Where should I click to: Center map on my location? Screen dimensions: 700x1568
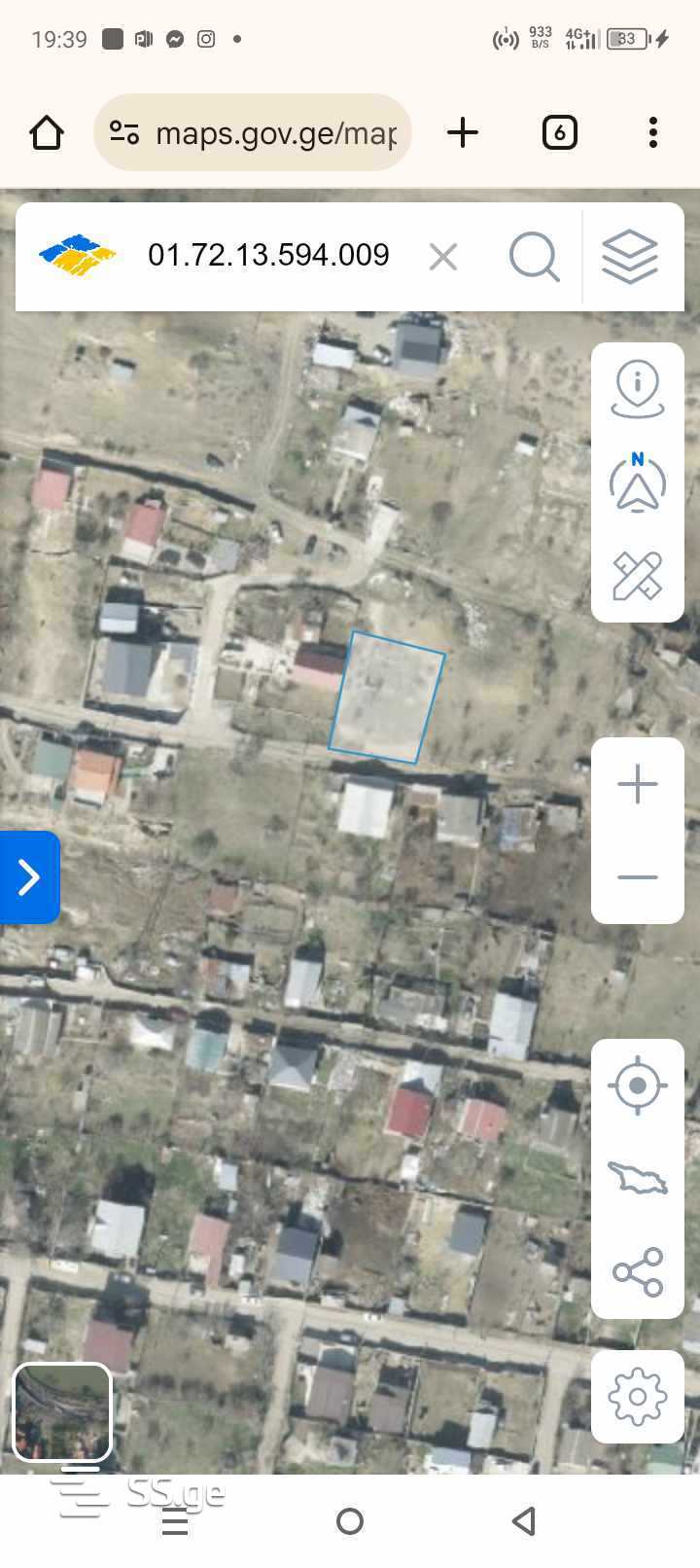click(x=638, y=1085)
